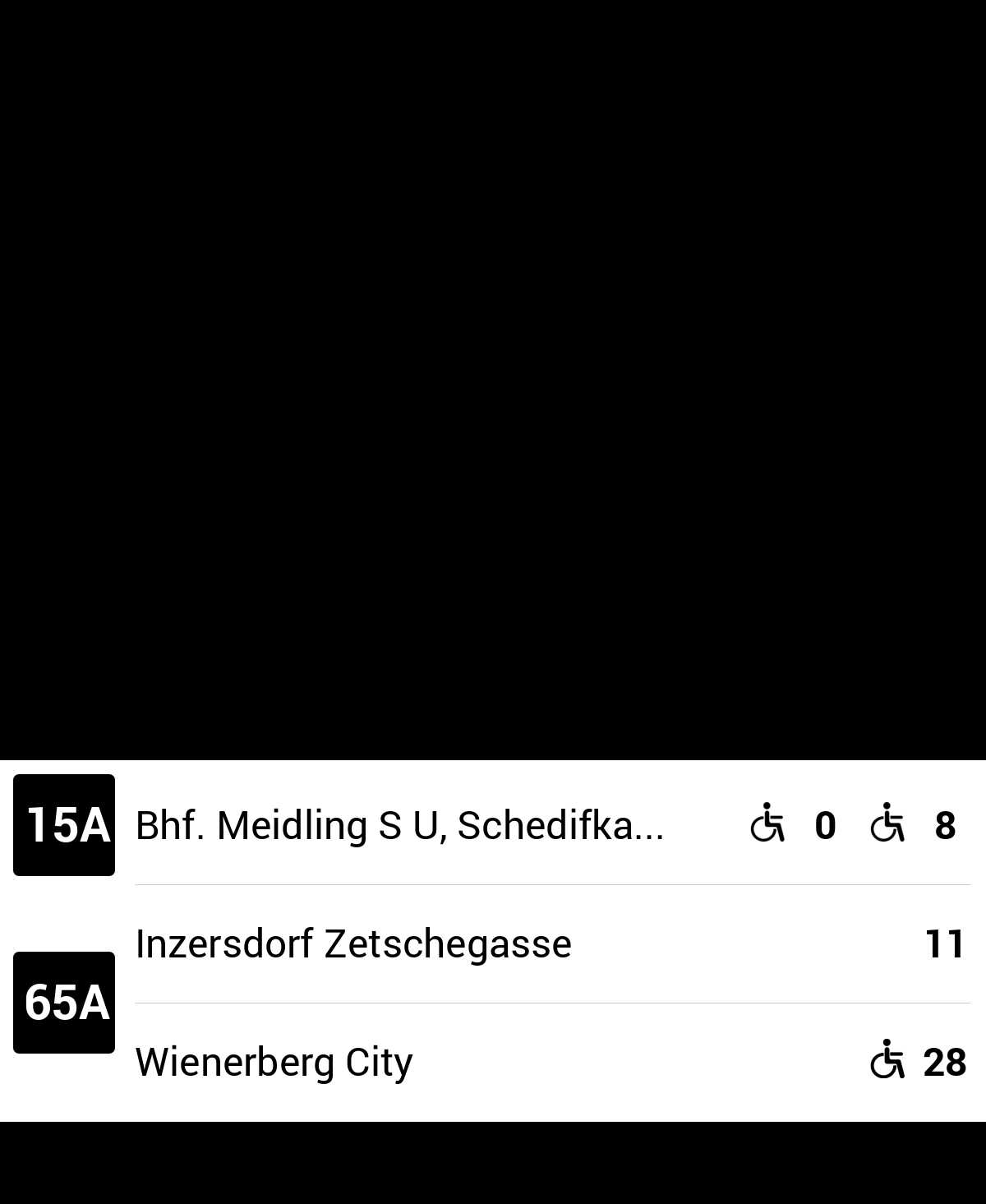
Task: Open 15A Bhf. Meidling departure row
Action: [x=399, y=825]
